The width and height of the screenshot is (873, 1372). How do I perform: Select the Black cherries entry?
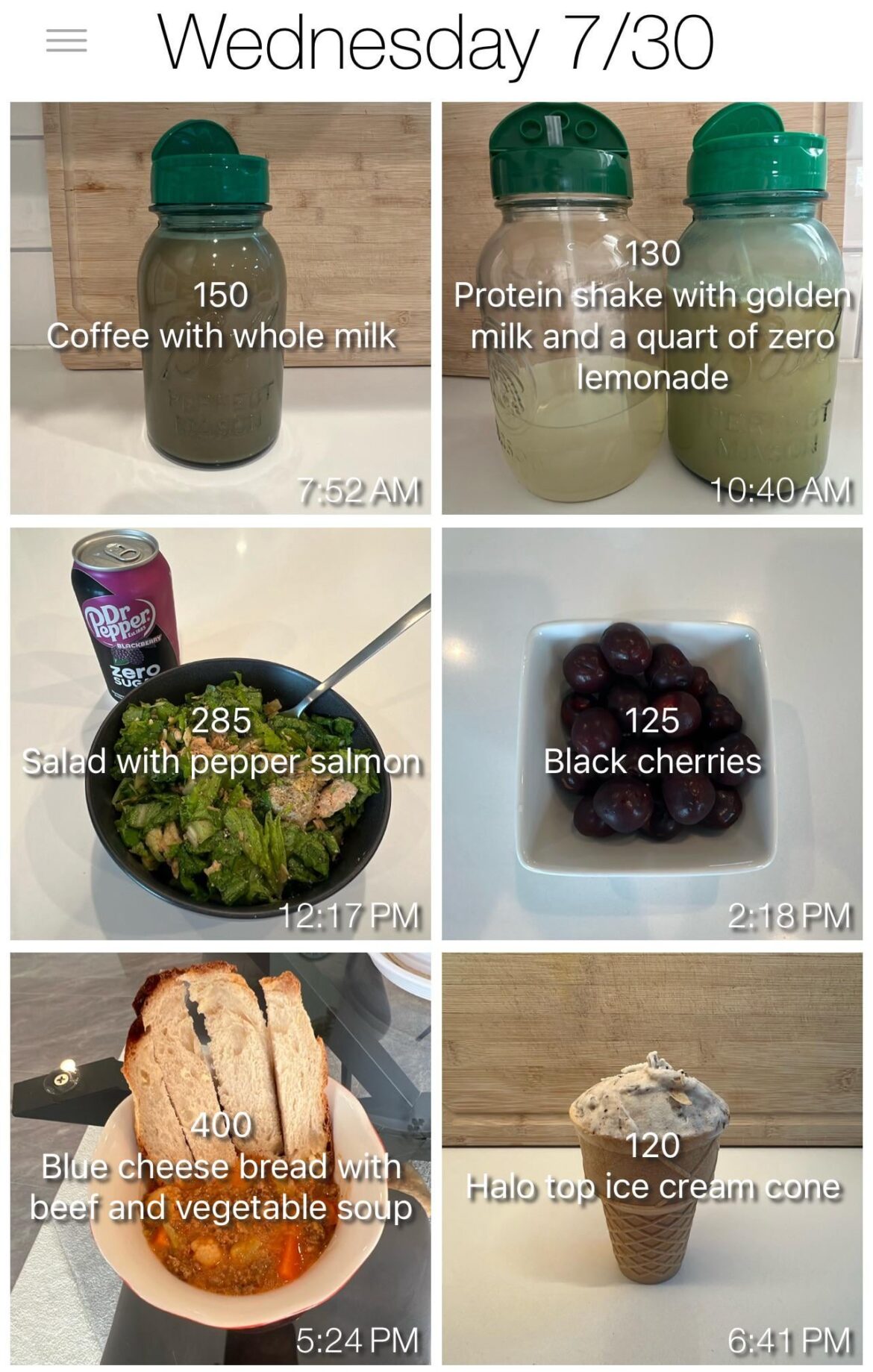coord(651,734)
